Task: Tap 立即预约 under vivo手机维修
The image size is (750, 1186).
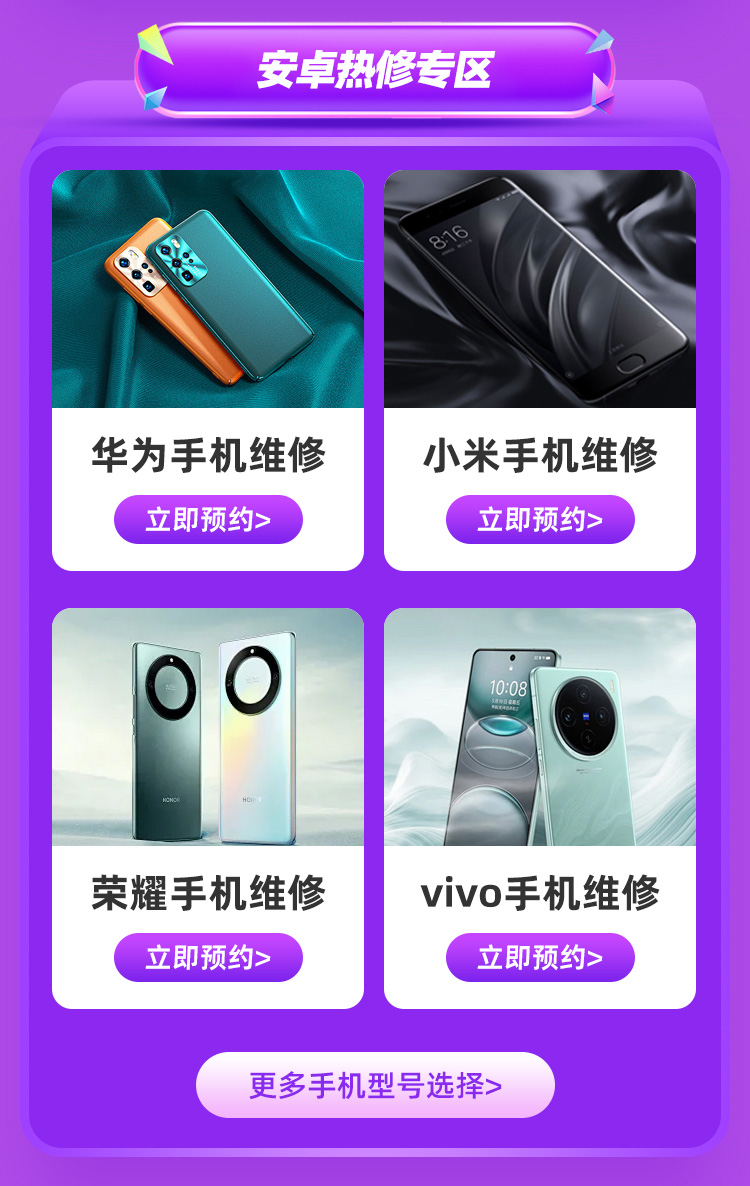Action: point(540,958)
